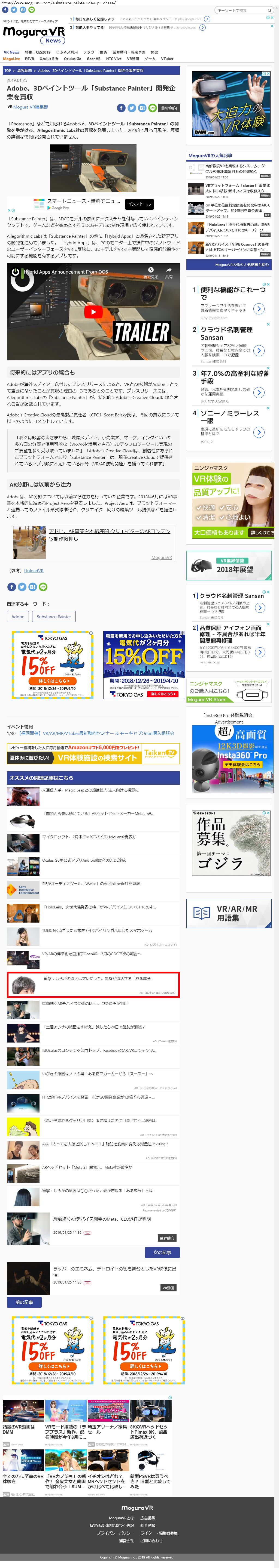Open the VR/AR/MR 用語集 glossary banner

coord(228,913)
